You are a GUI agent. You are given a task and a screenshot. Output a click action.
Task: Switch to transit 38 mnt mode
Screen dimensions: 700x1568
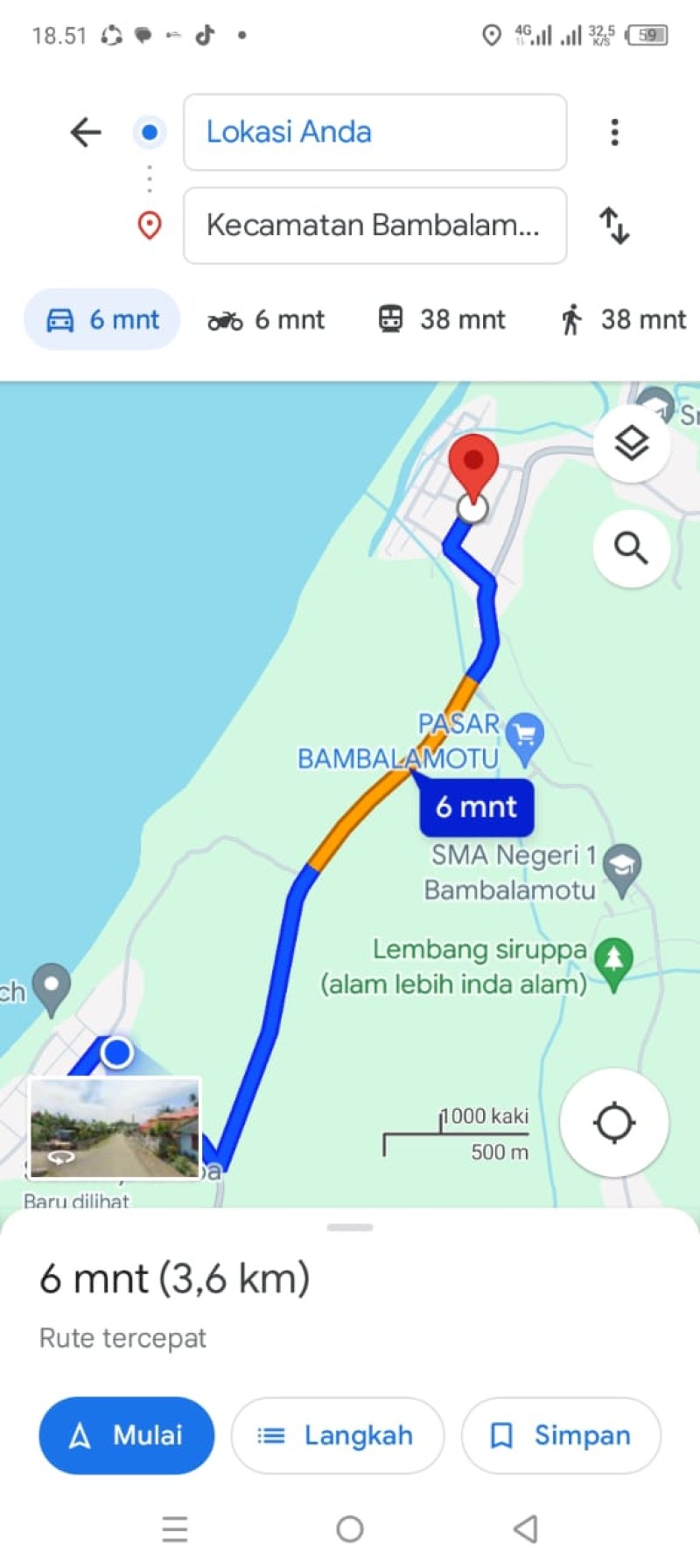[x=442, y=319]
